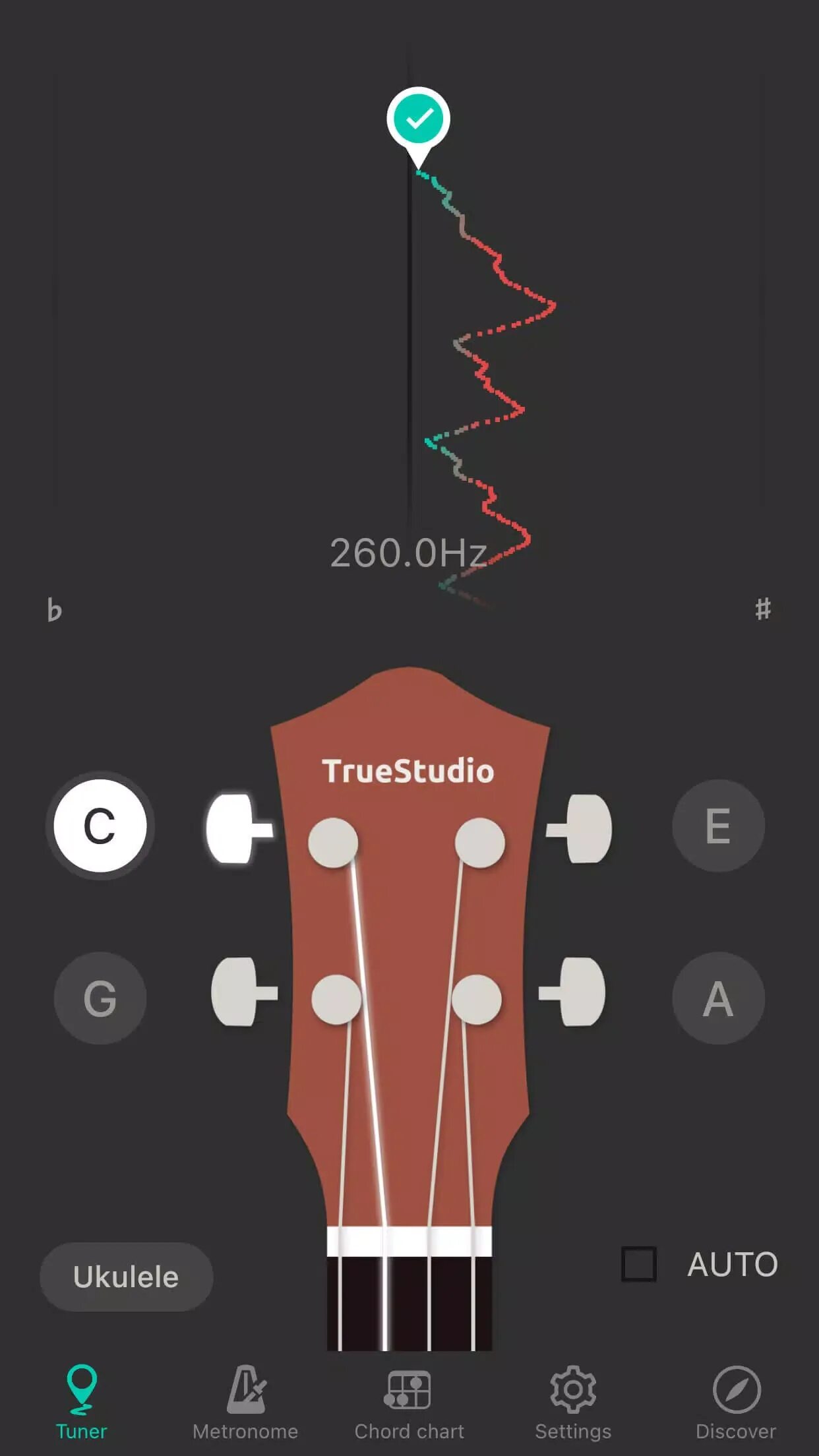The width and height of the screenshot is (819, 1456).
Task: Open the Chord chart tab
Action: point(409,1403)
